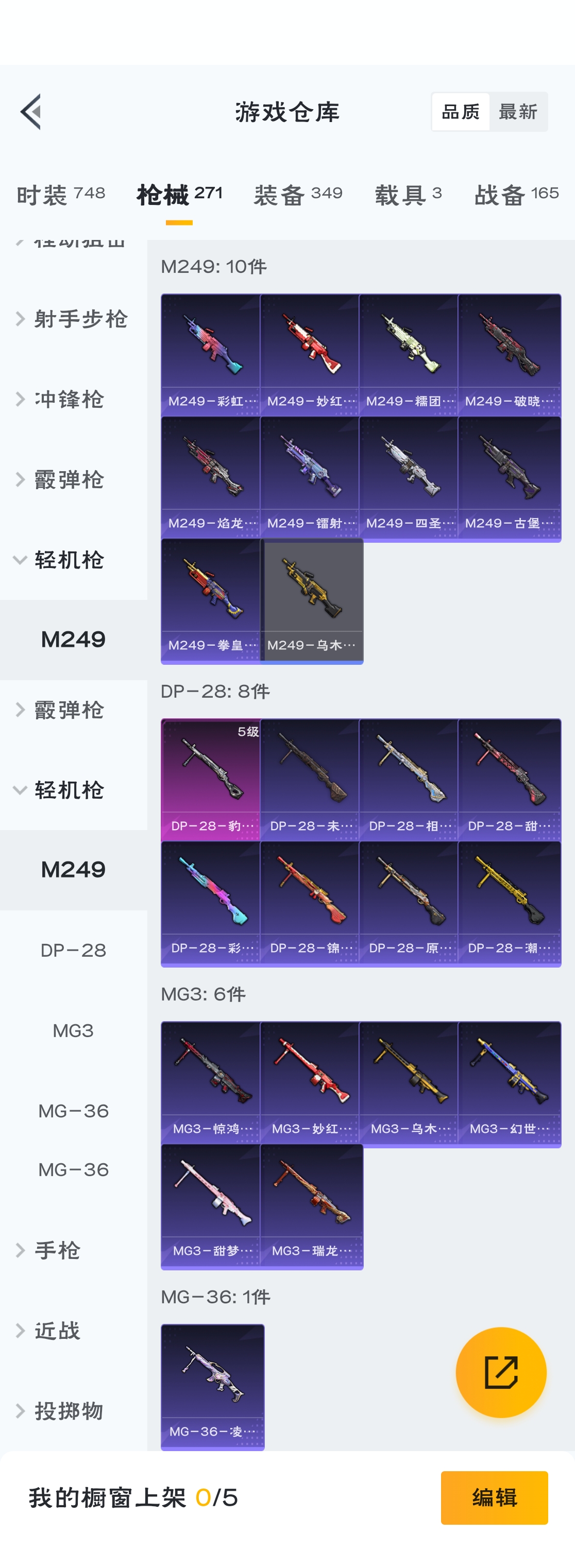Open the 战备 tab
The width and height of the screenshot is (575, 1568).
516,195
